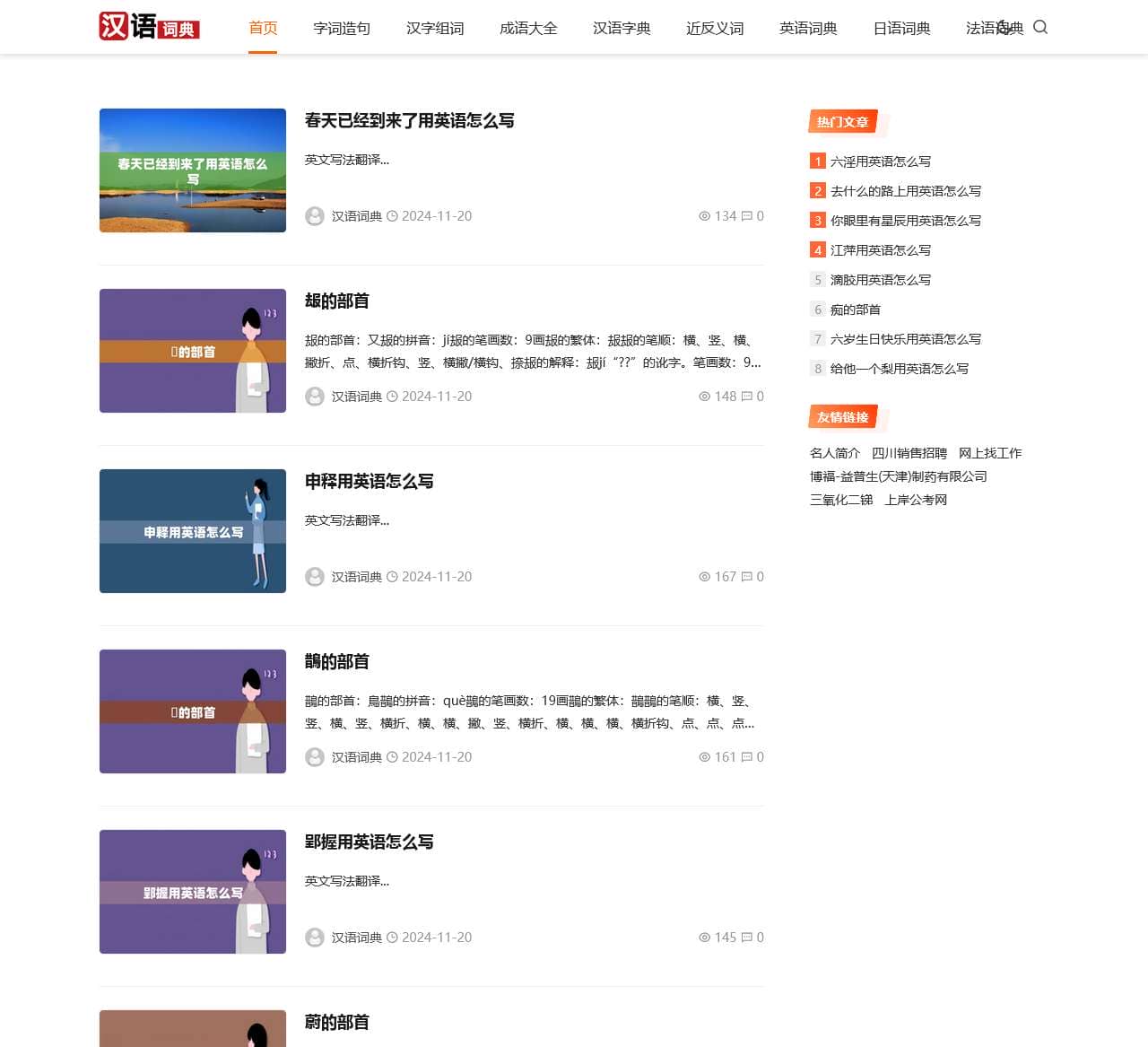Go to 汉字组词 page
This screenshot has height=1047, width=1148.
(435, 28)
